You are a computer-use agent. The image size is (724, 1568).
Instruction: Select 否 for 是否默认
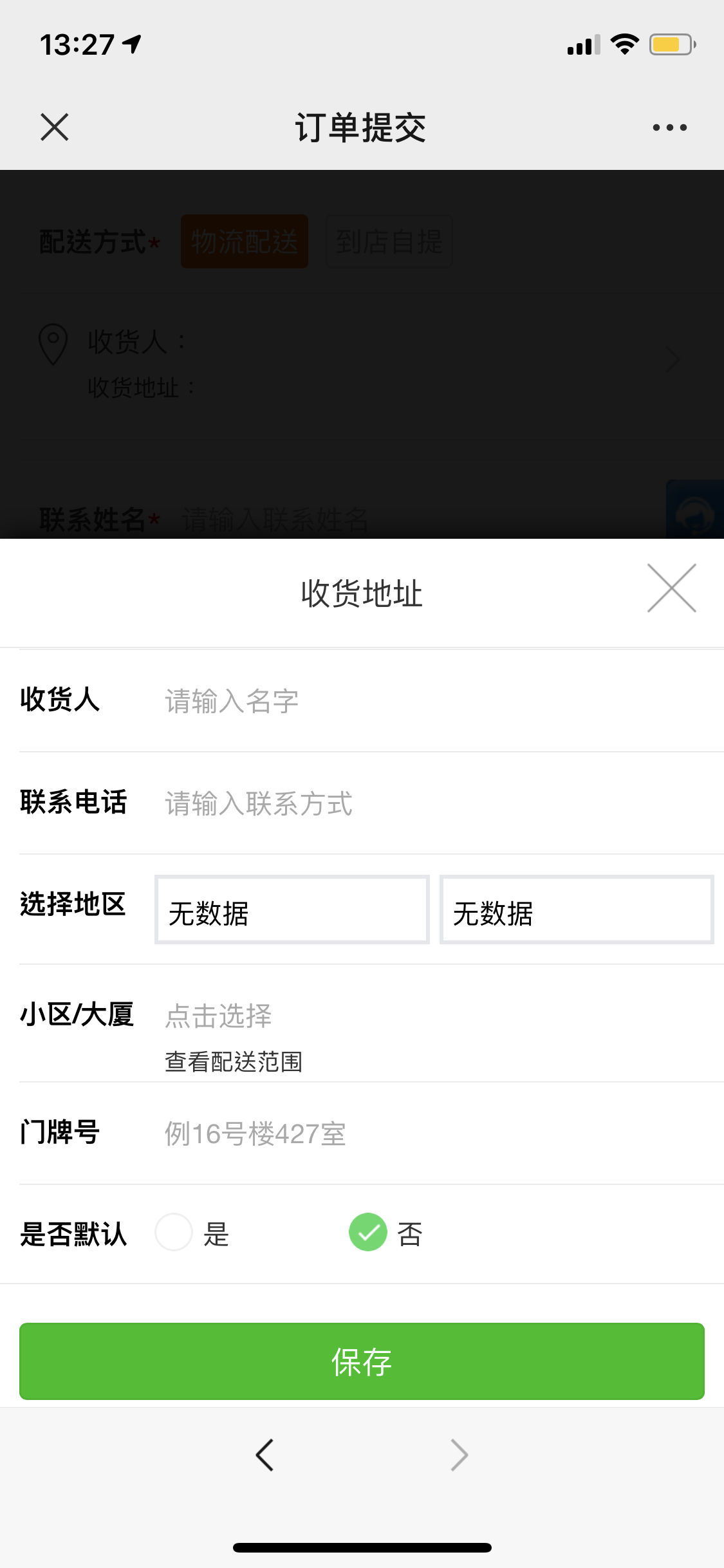368,1232
